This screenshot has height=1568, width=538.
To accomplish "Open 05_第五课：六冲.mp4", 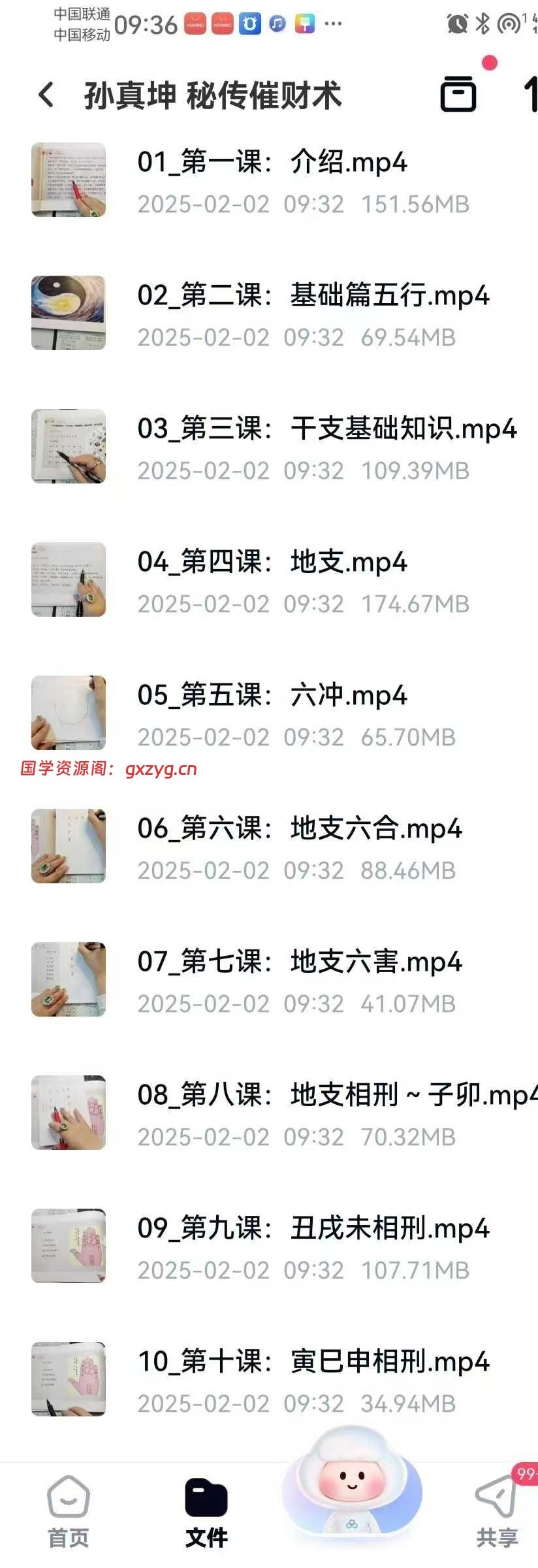I will coord(272,696).
